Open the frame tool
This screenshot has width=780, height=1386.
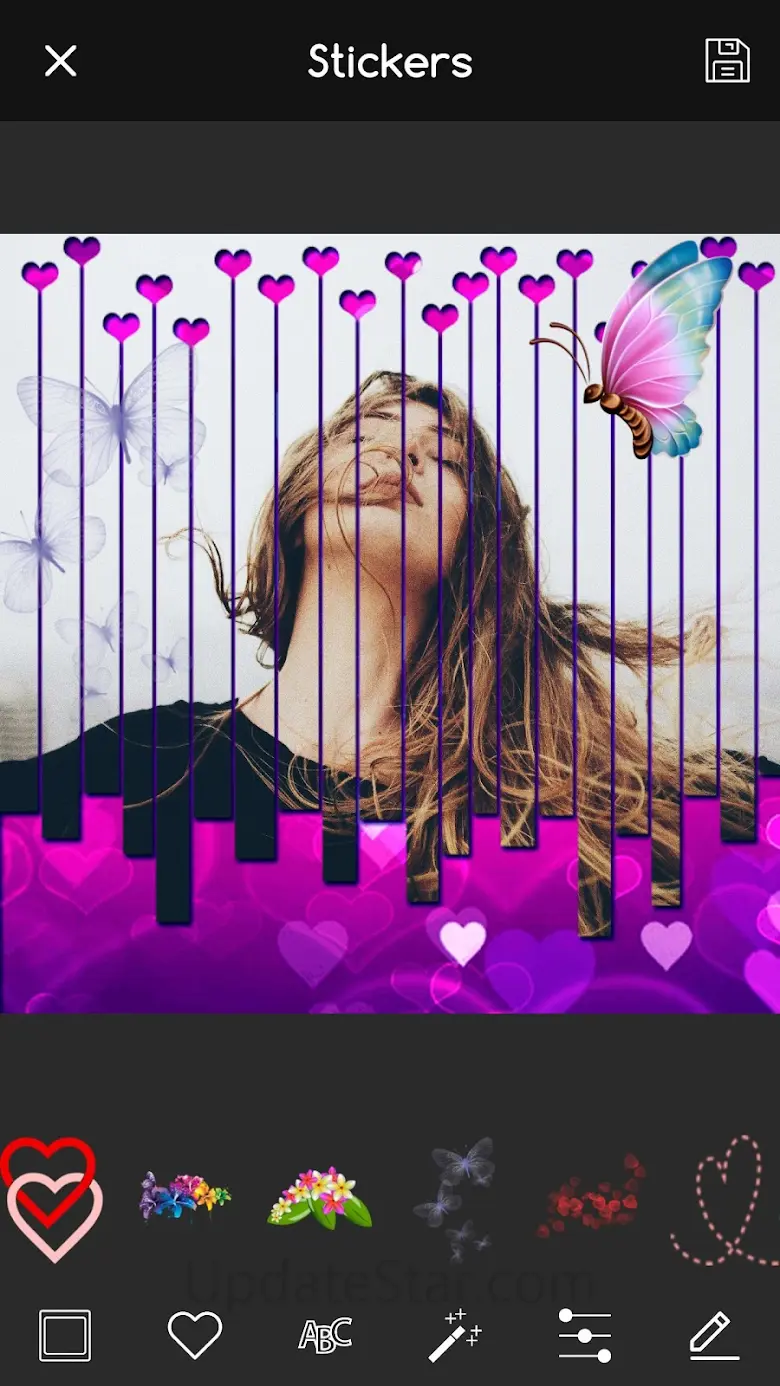[x=65, y=1335]
